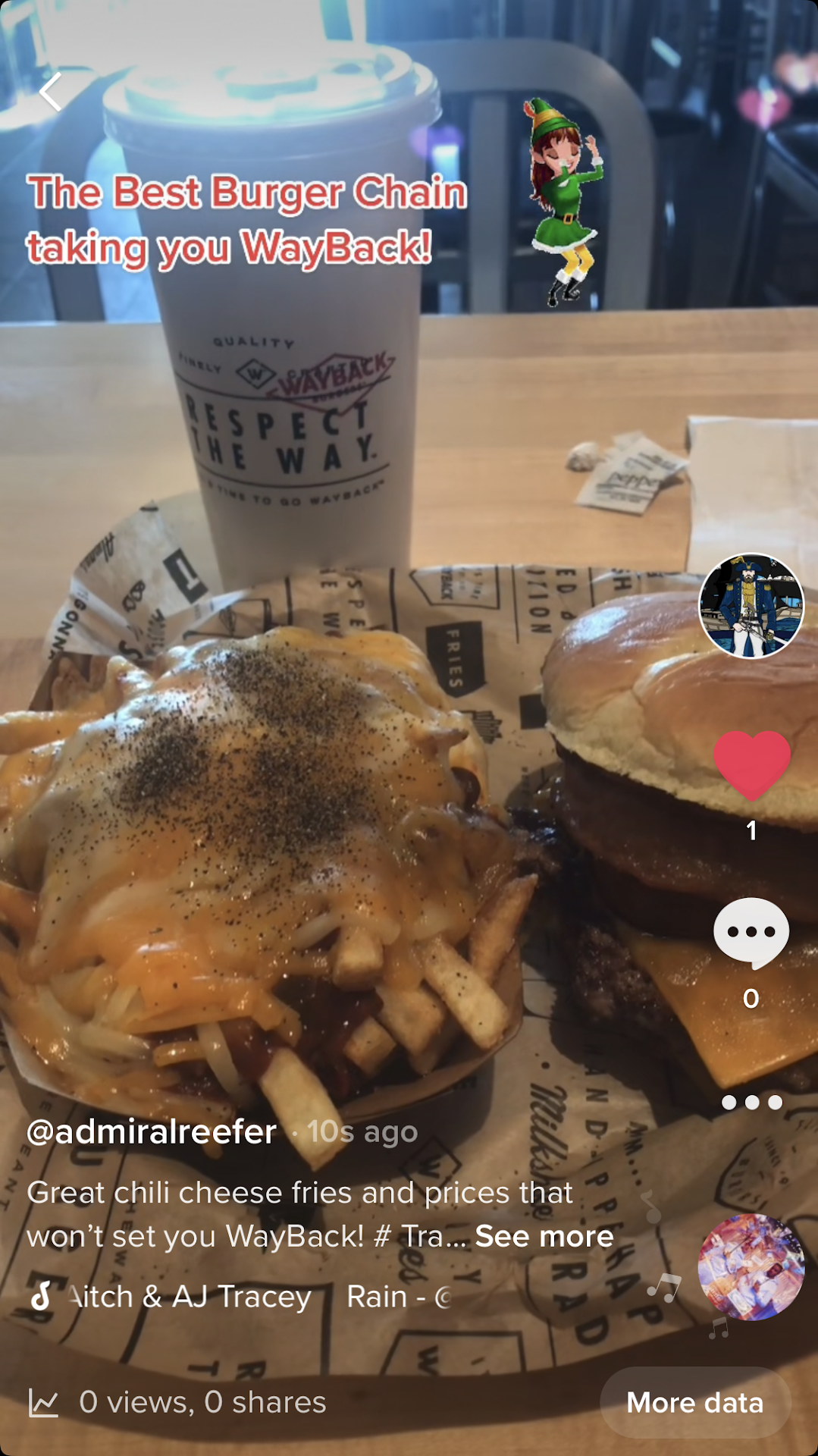
Task: Open the Aitch & AJ Tracey sound
Action: pos(190,1297)
